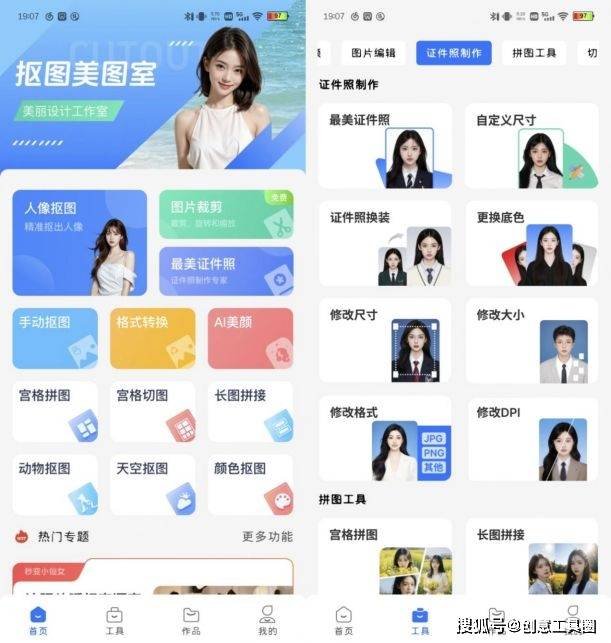Open the 修改格式 format card
The width and height of the screenshot is (611, 643).
point(385,438)
